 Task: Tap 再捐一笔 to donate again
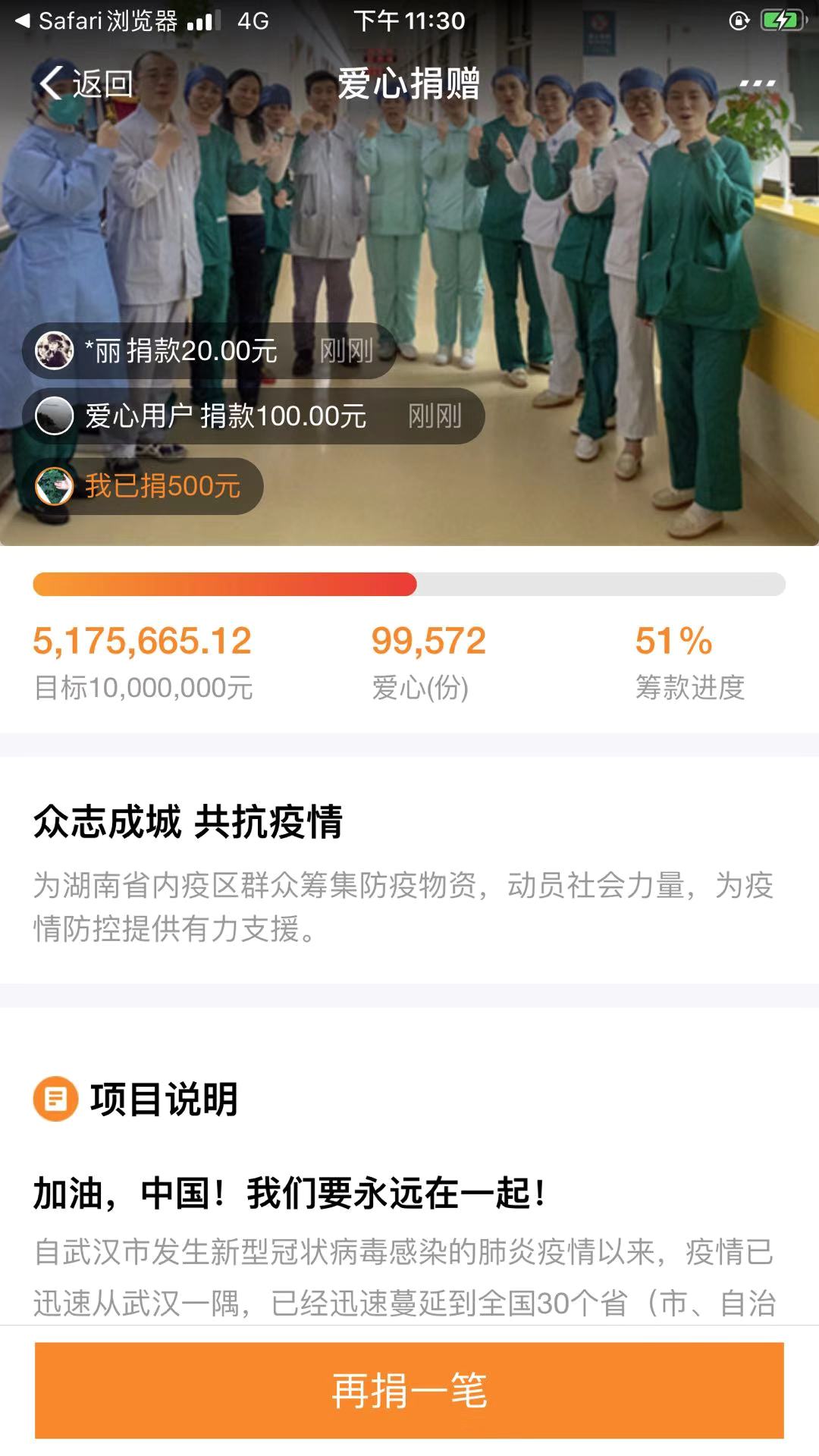click(409, 1390)
